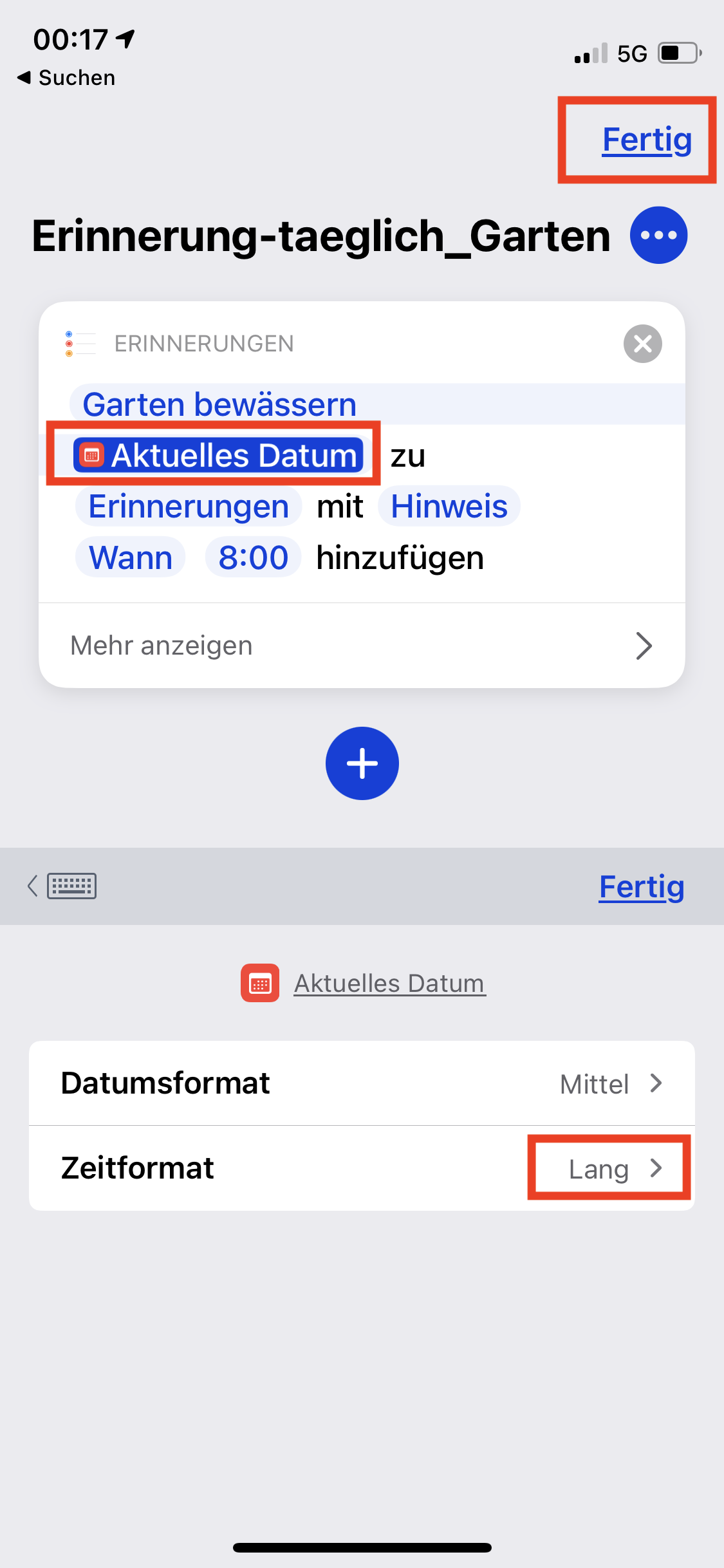The image size is (724, 1568).
Task: Tap Fertig at the top right
Action: click(x=647, y=140)
